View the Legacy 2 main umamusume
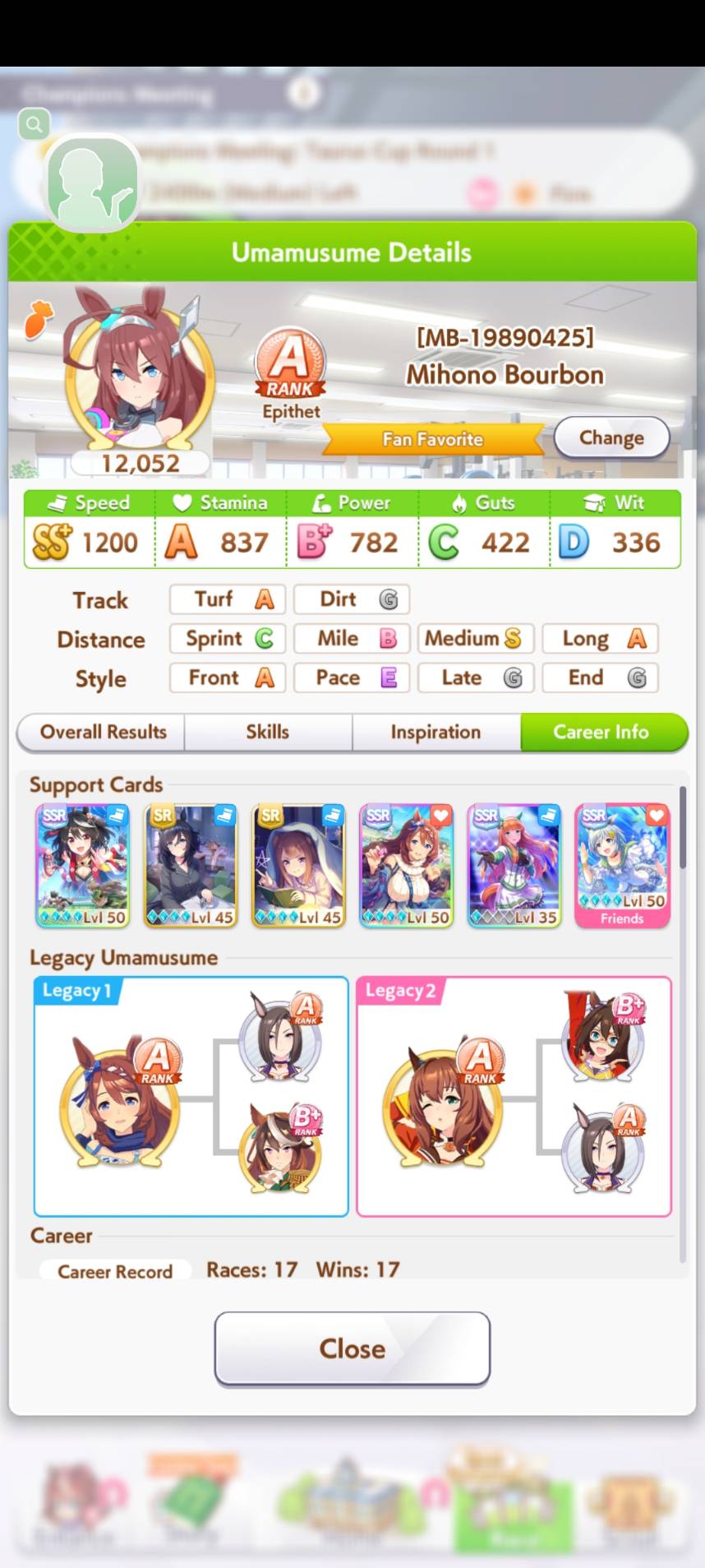This screenshot has height=1568, width=705. coord(442,1102)
